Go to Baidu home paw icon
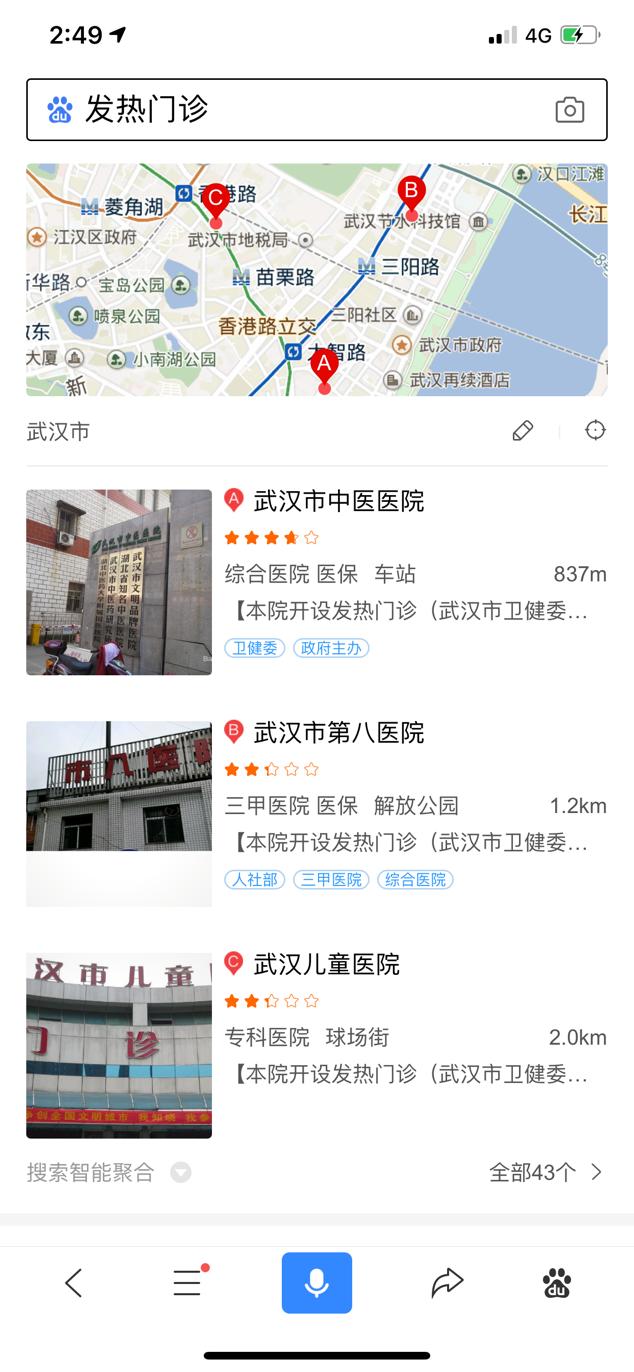The width and height of the screenshot is (634, 1372). 557,1283
